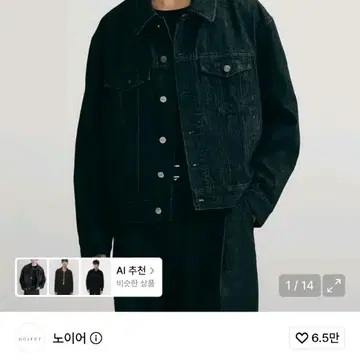This screenshot has height=360, width=360.
Task: Tap the main denim jacket product image
Action: tap(180, 133)
